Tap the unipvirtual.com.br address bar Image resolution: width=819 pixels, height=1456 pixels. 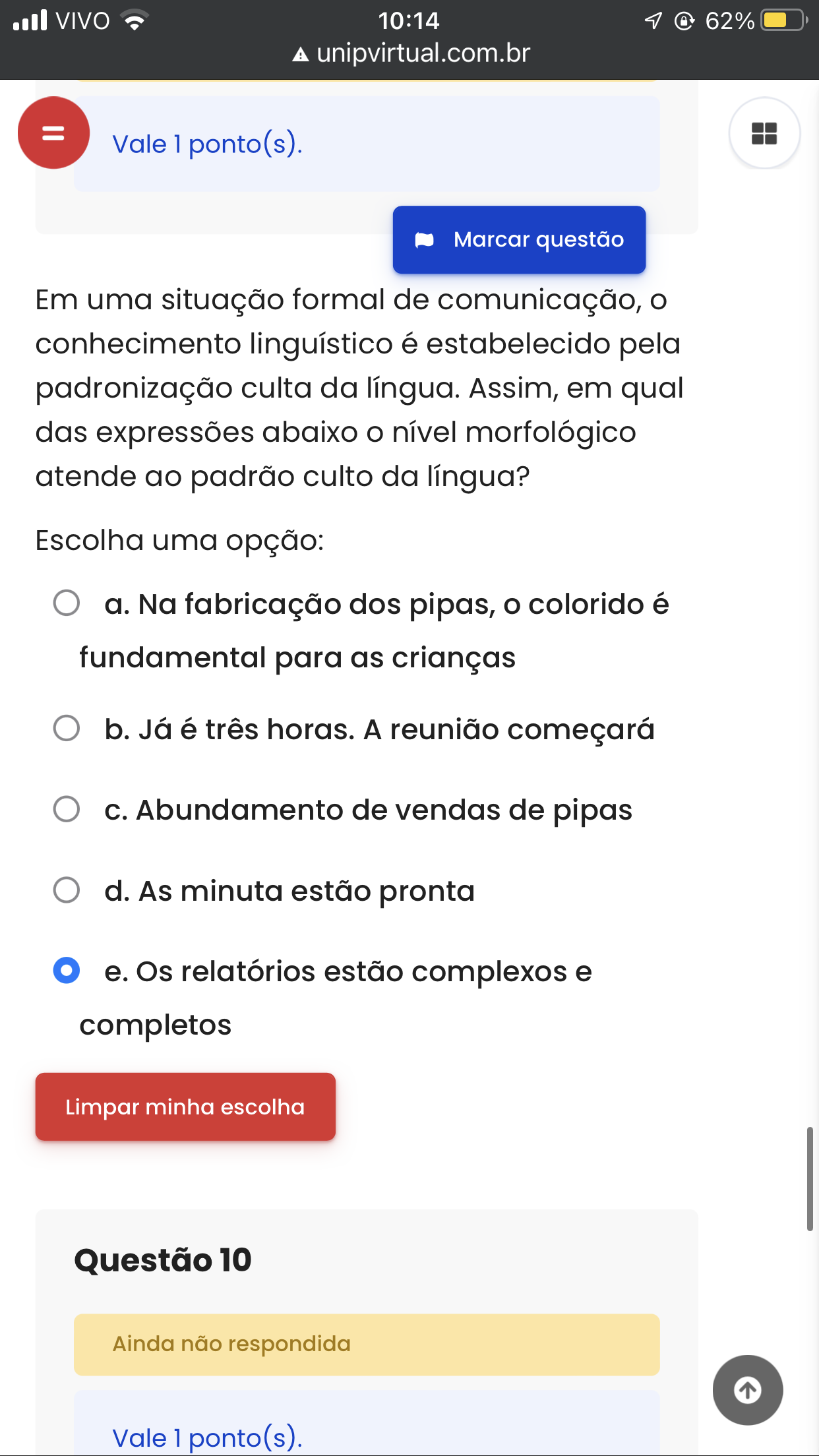(x=410, y=53)
